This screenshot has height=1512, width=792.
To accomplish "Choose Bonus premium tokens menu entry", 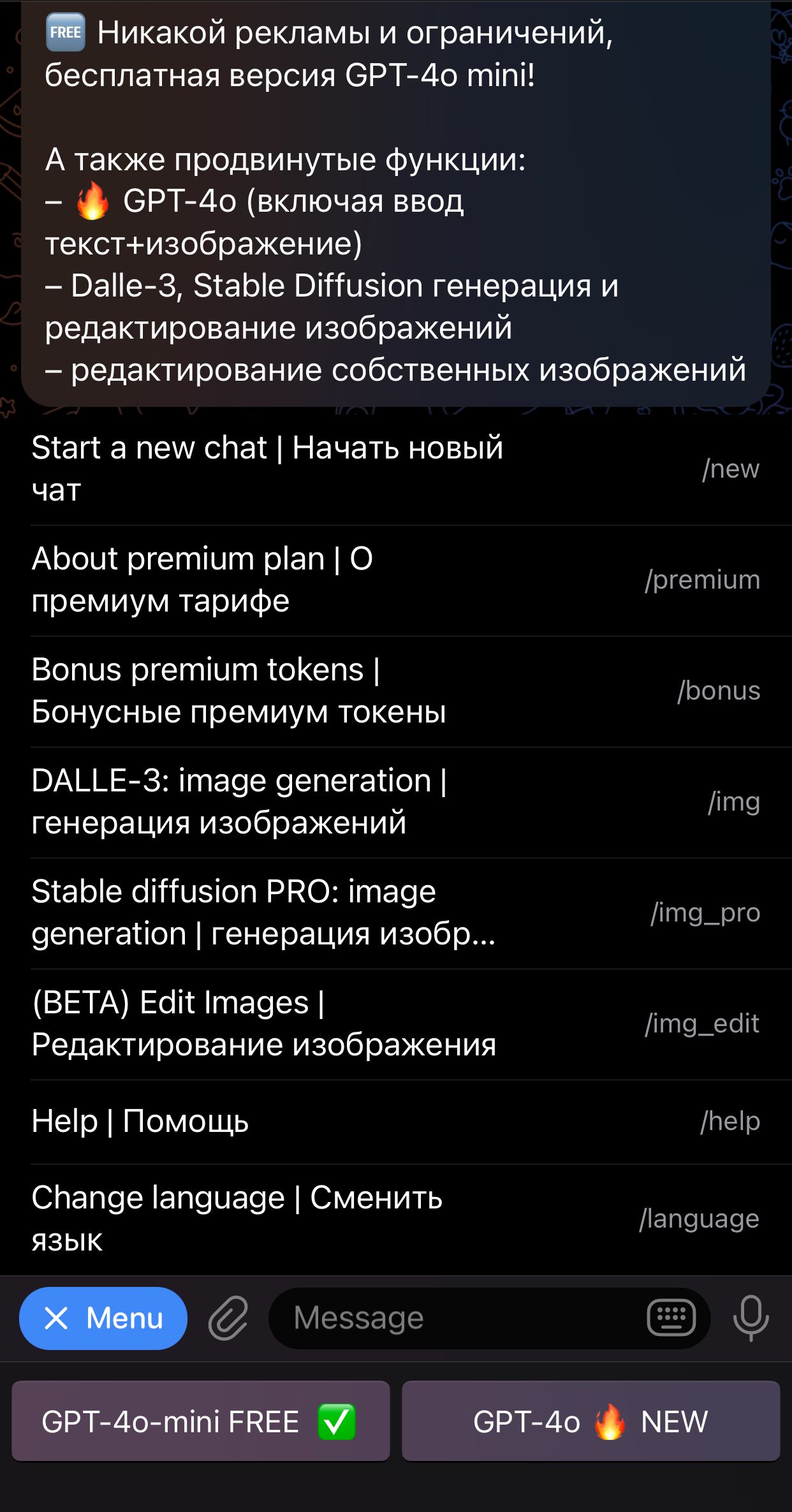I will point(395,691).
